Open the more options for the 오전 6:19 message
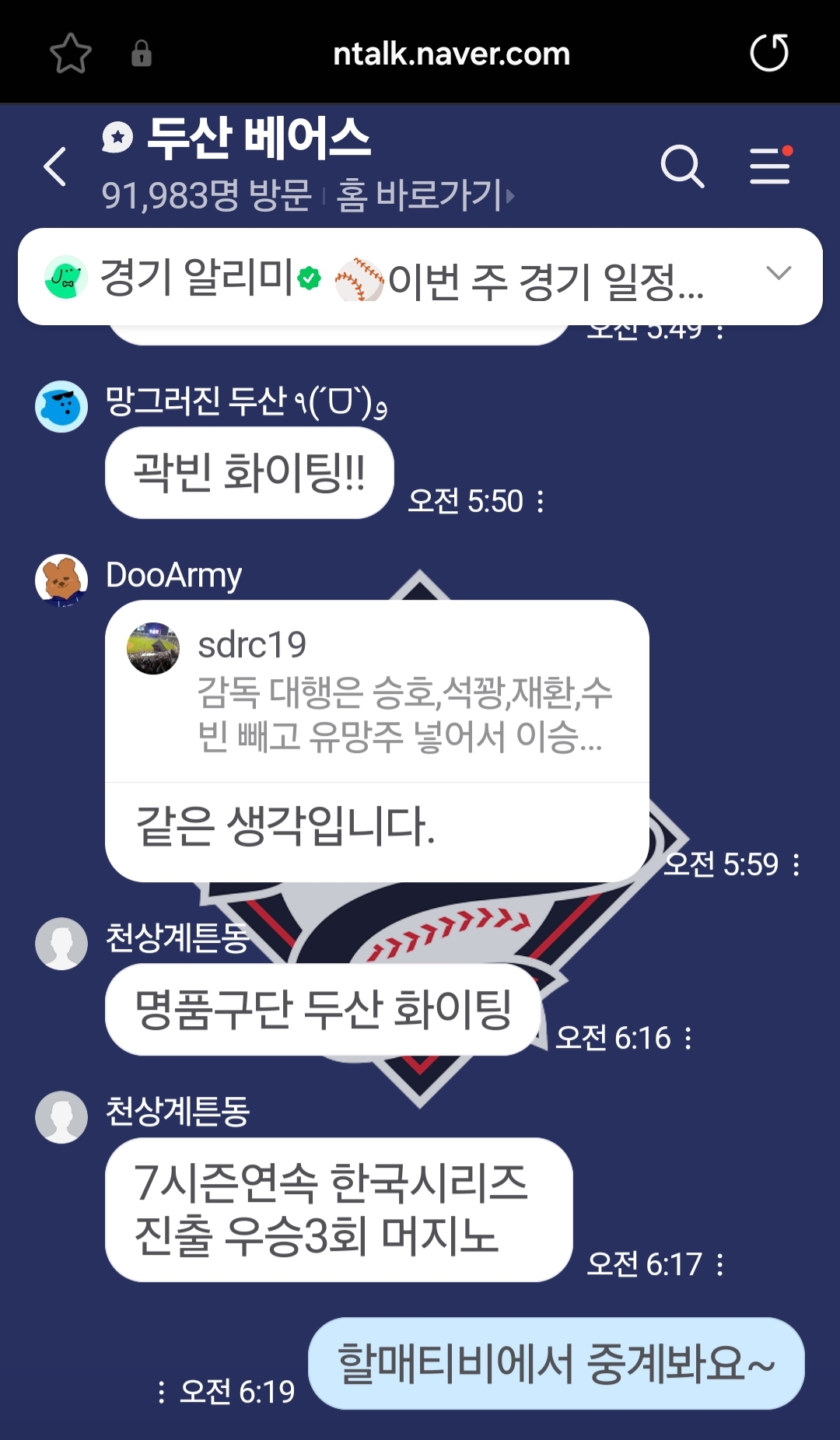The height and width of the screenshot is (1440, 840). [161, 1392]
